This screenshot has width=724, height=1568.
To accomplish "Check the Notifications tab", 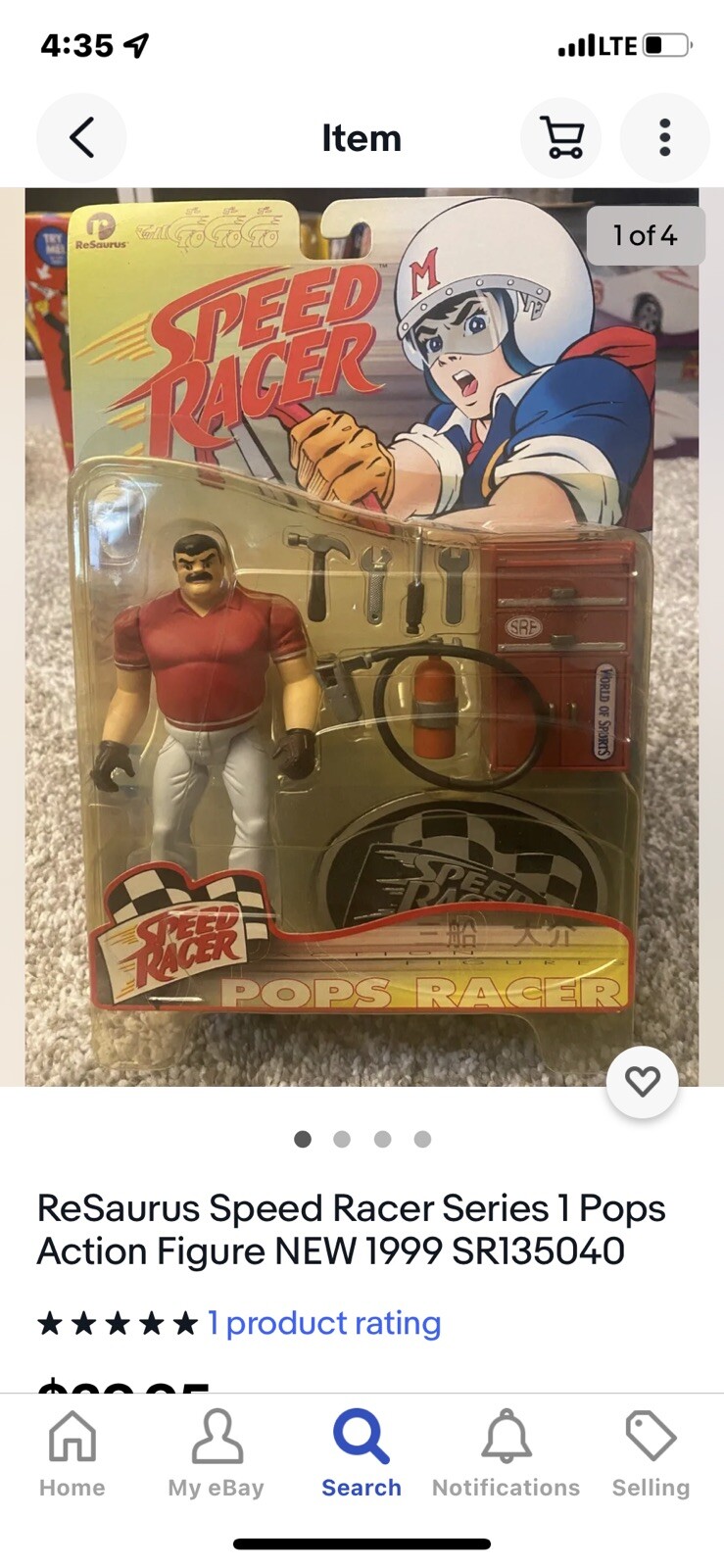I will 506,1454.
